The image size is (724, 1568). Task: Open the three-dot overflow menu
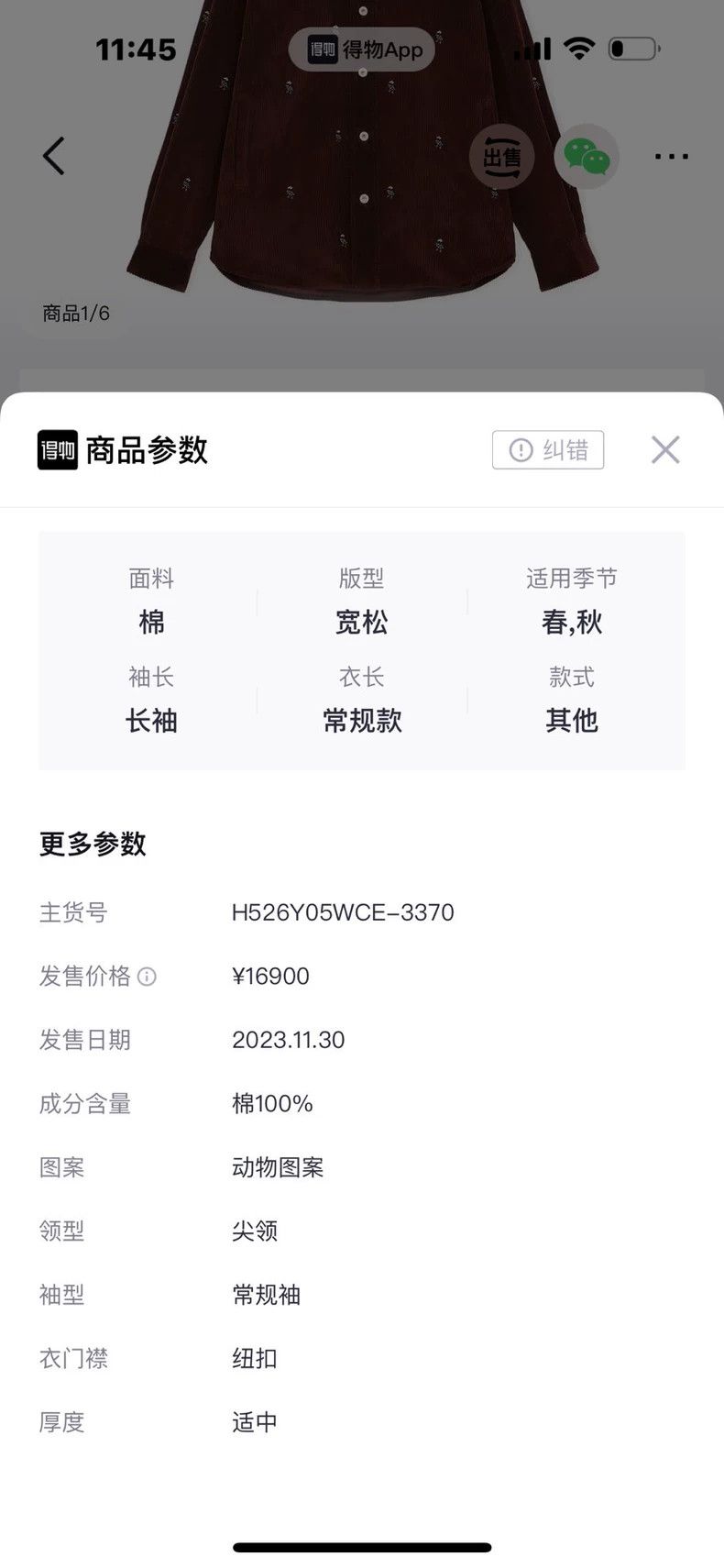coord(672,157)
